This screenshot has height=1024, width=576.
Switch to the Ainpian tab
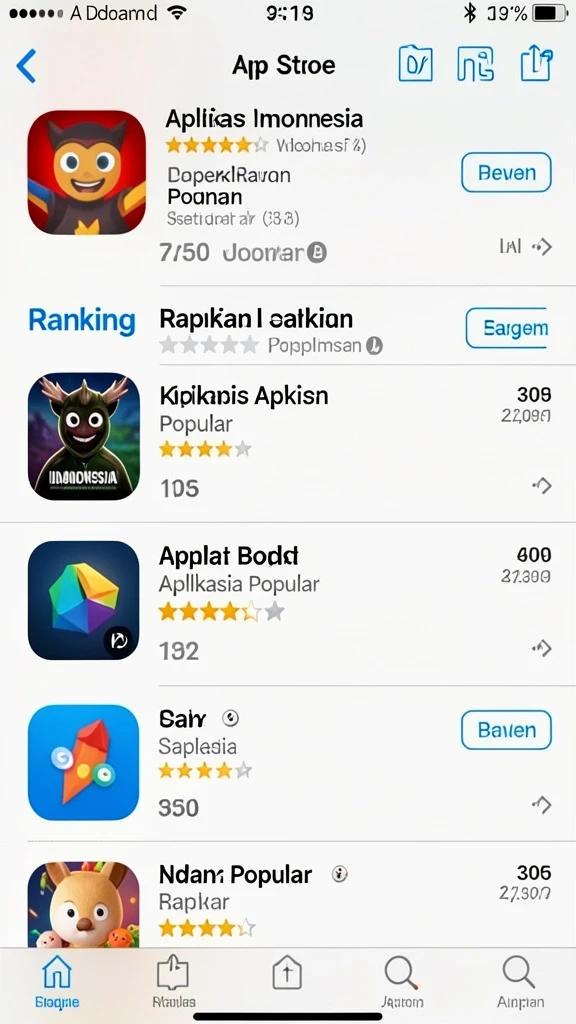520,982
